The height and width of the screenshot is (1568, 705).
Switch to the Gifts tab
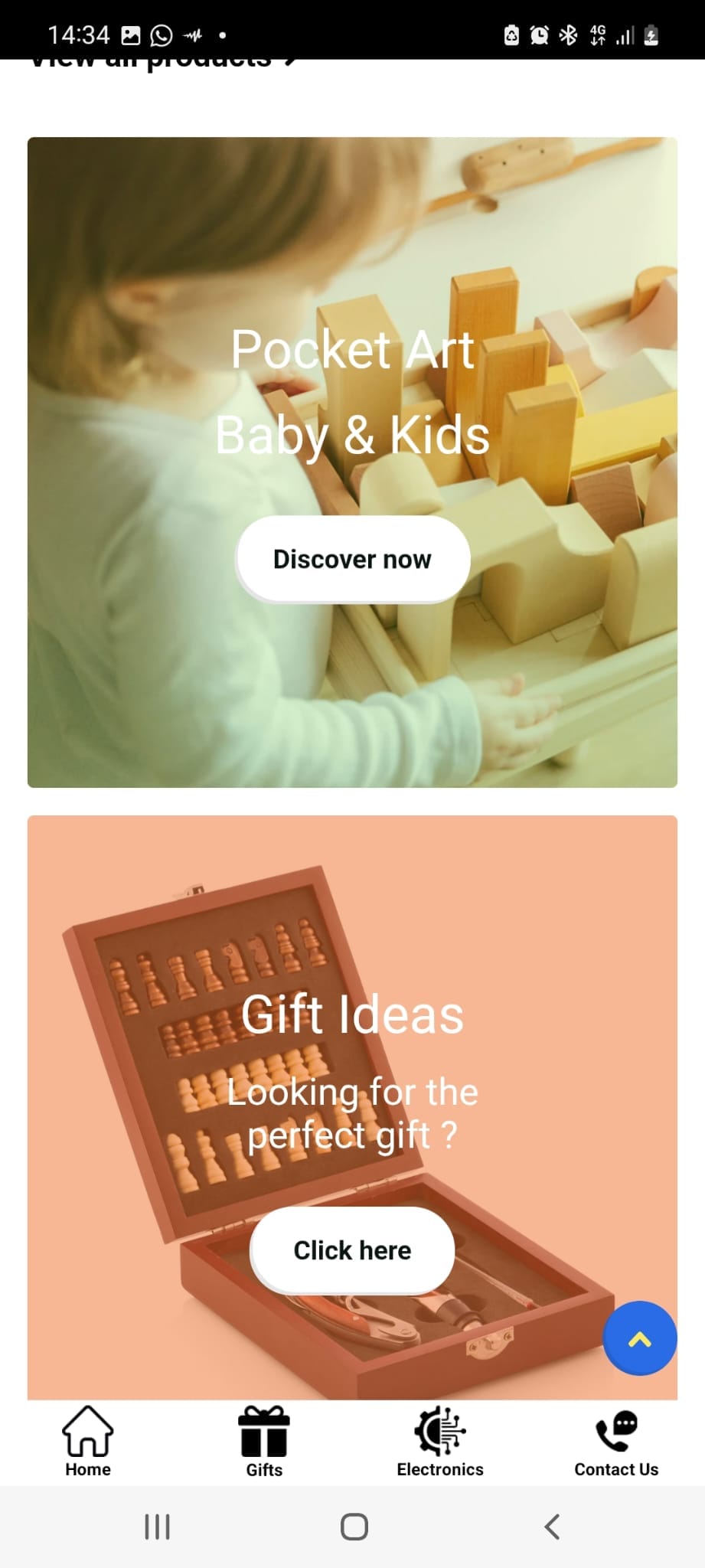point(264,1441)
